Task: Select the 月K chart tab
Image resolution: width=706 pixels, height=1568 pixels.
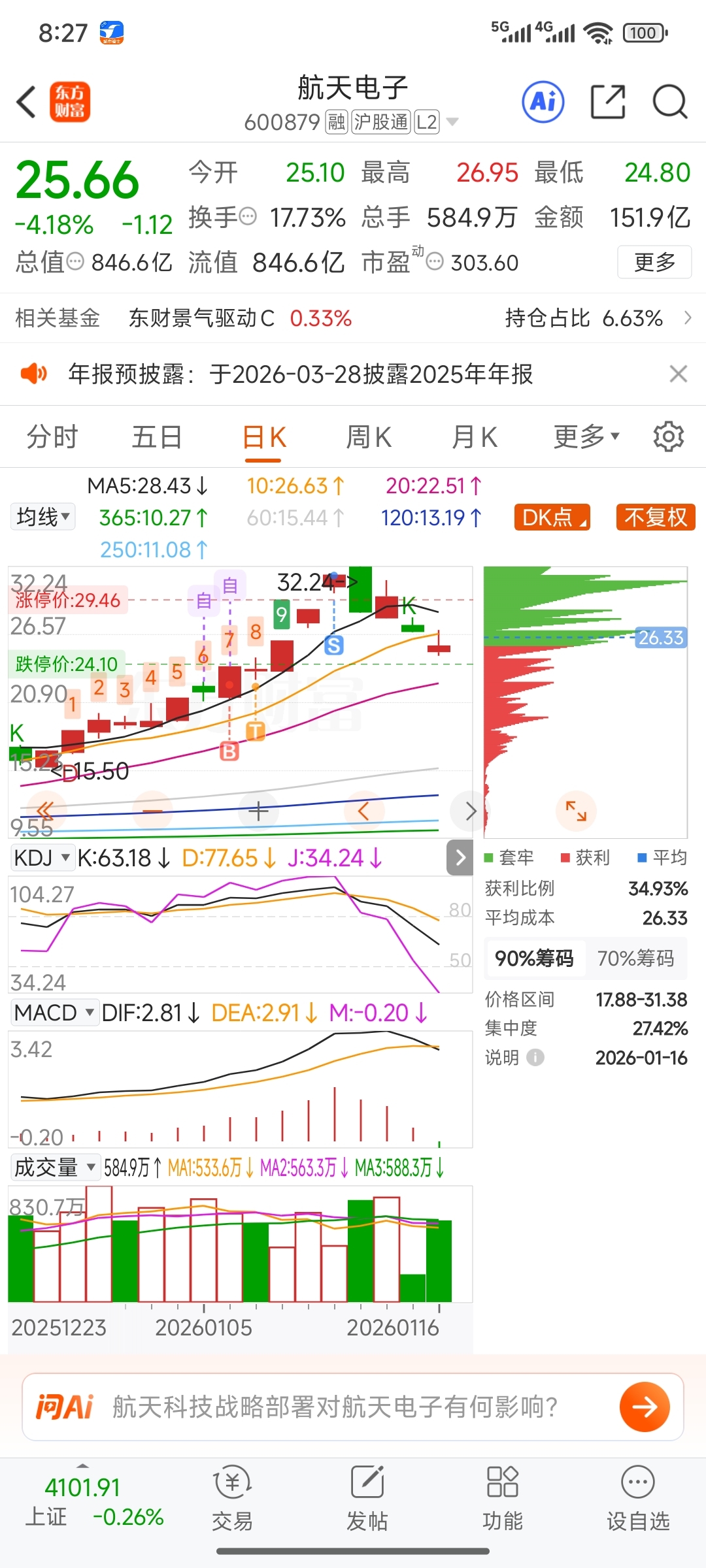Action: click(475, 437)
